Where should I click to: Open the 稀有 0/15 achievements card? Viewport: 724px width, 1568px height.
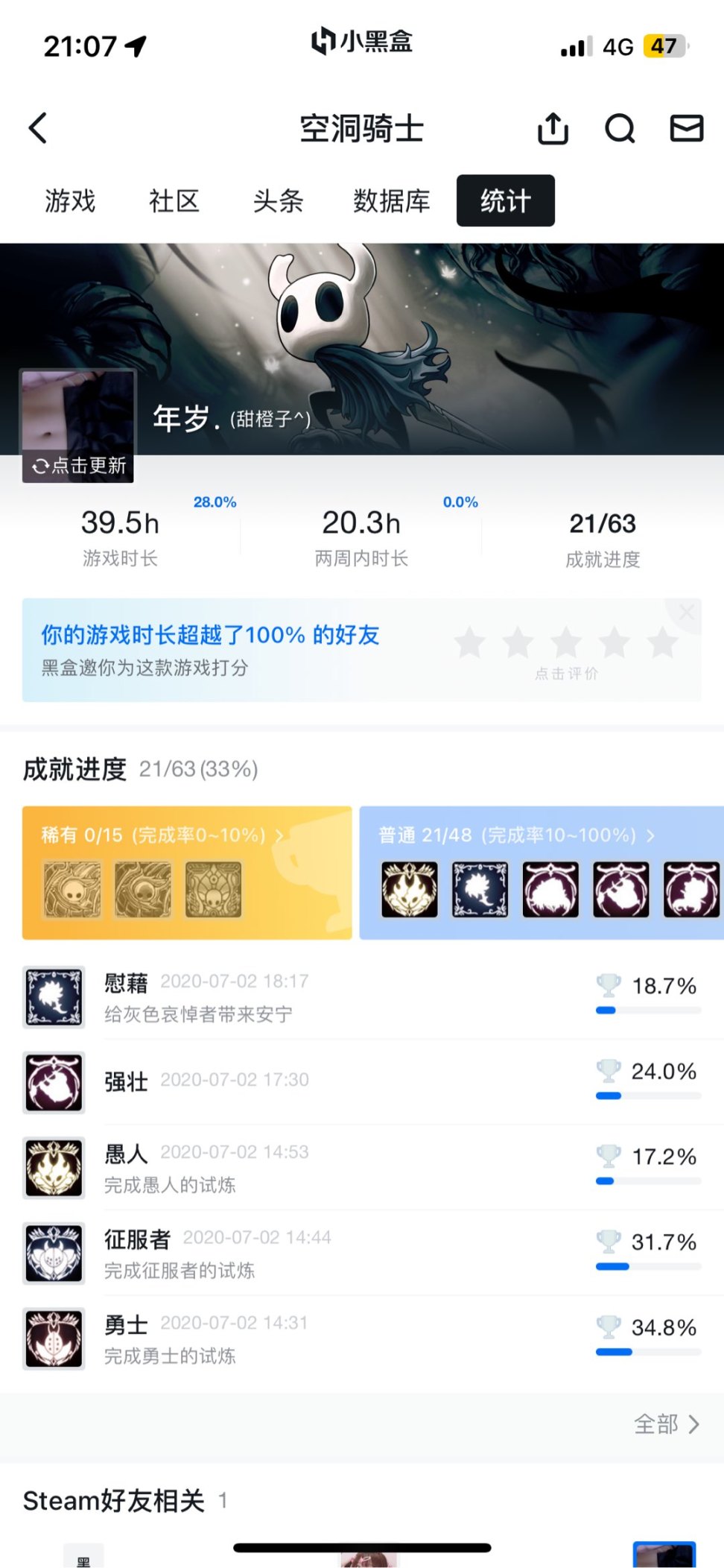186,872
